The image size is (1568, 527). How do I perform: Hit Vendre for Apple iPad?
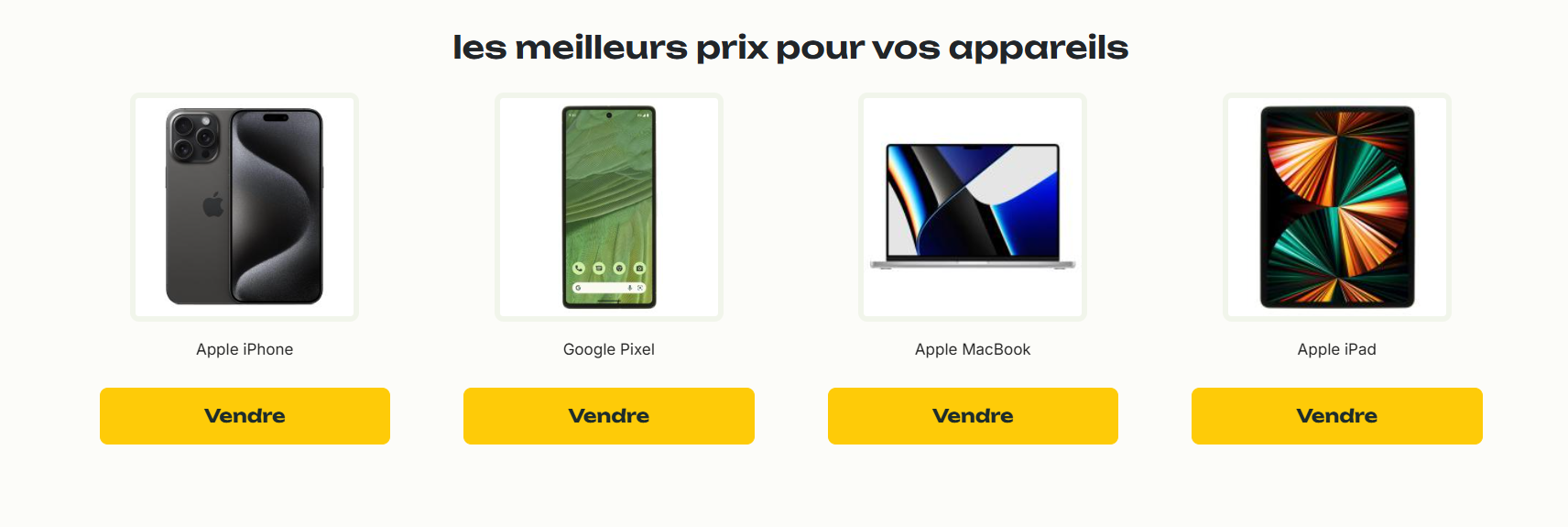[x=1336, y=416]
